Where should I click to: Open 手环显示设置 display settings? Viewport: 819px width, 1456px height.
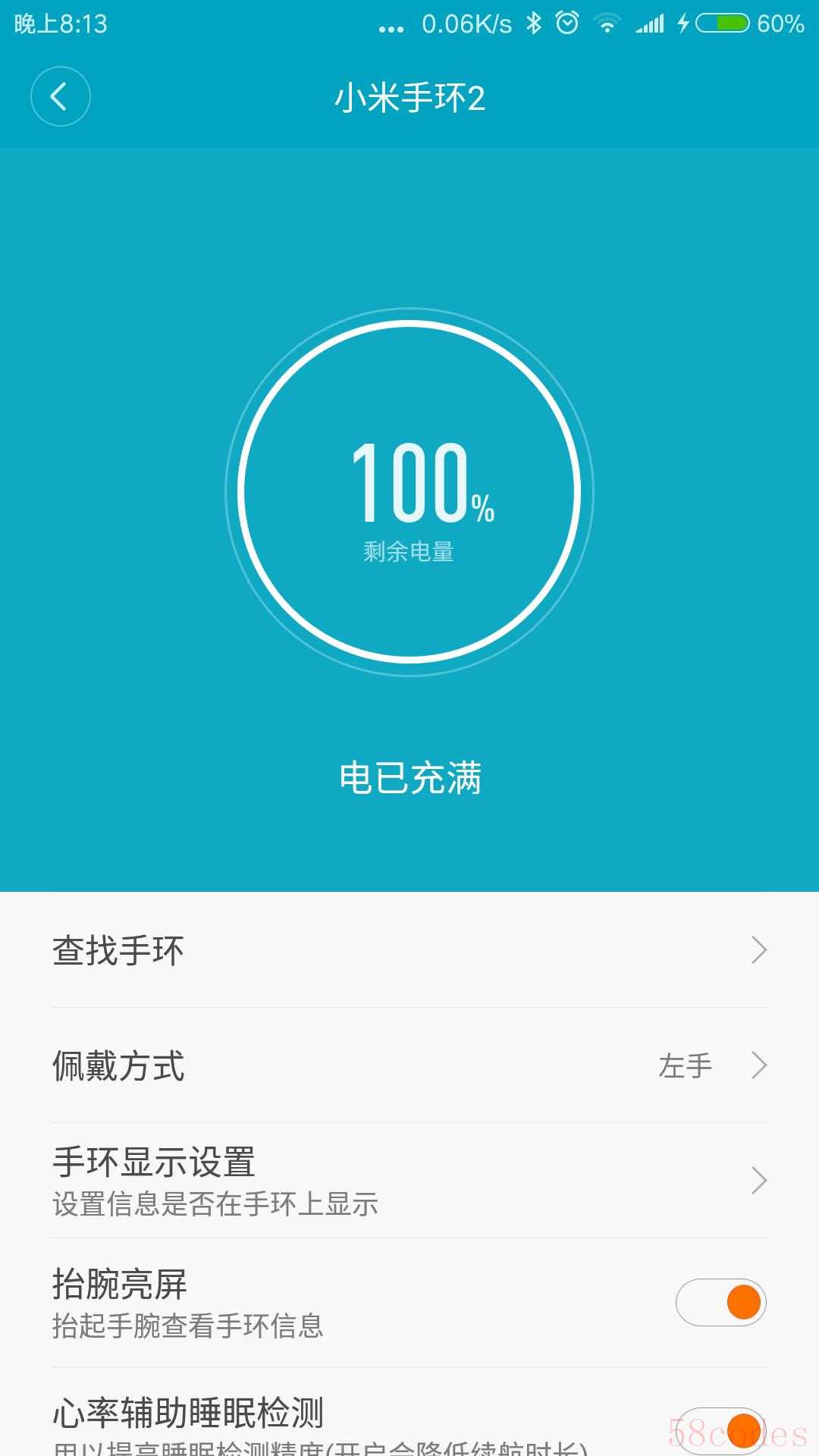click(x=409, y=1181)
